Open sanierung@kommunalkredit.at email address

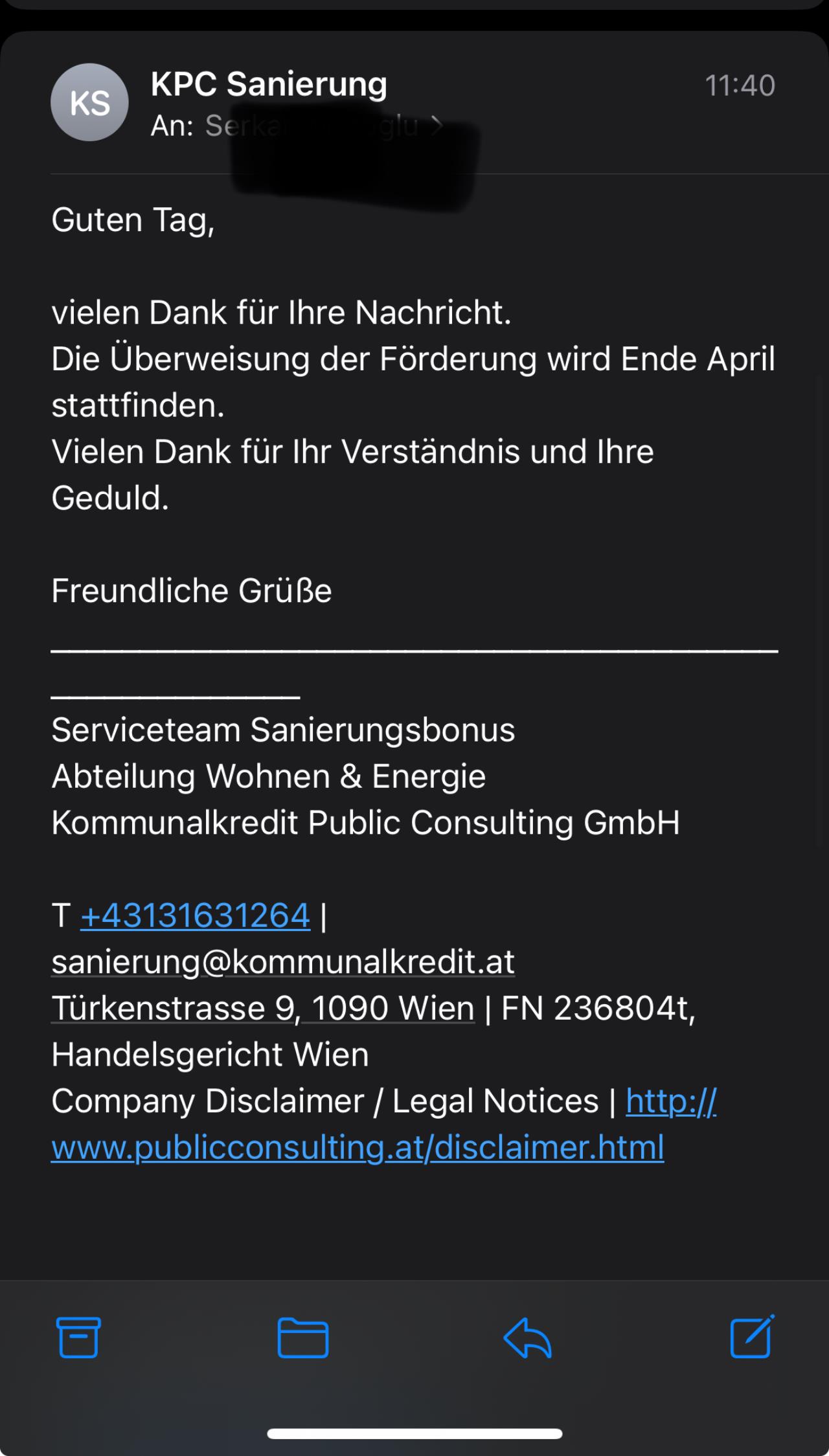[x=283, y=961]
